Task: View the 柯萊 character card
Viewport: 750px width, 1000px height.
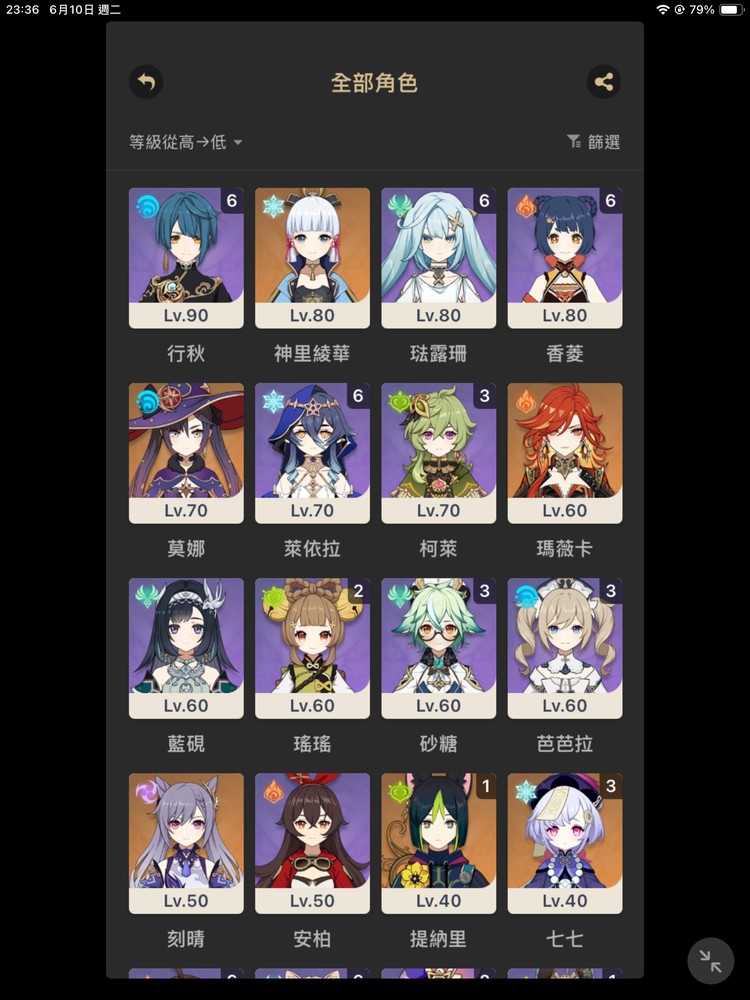Action: click(x=438, y=453)
